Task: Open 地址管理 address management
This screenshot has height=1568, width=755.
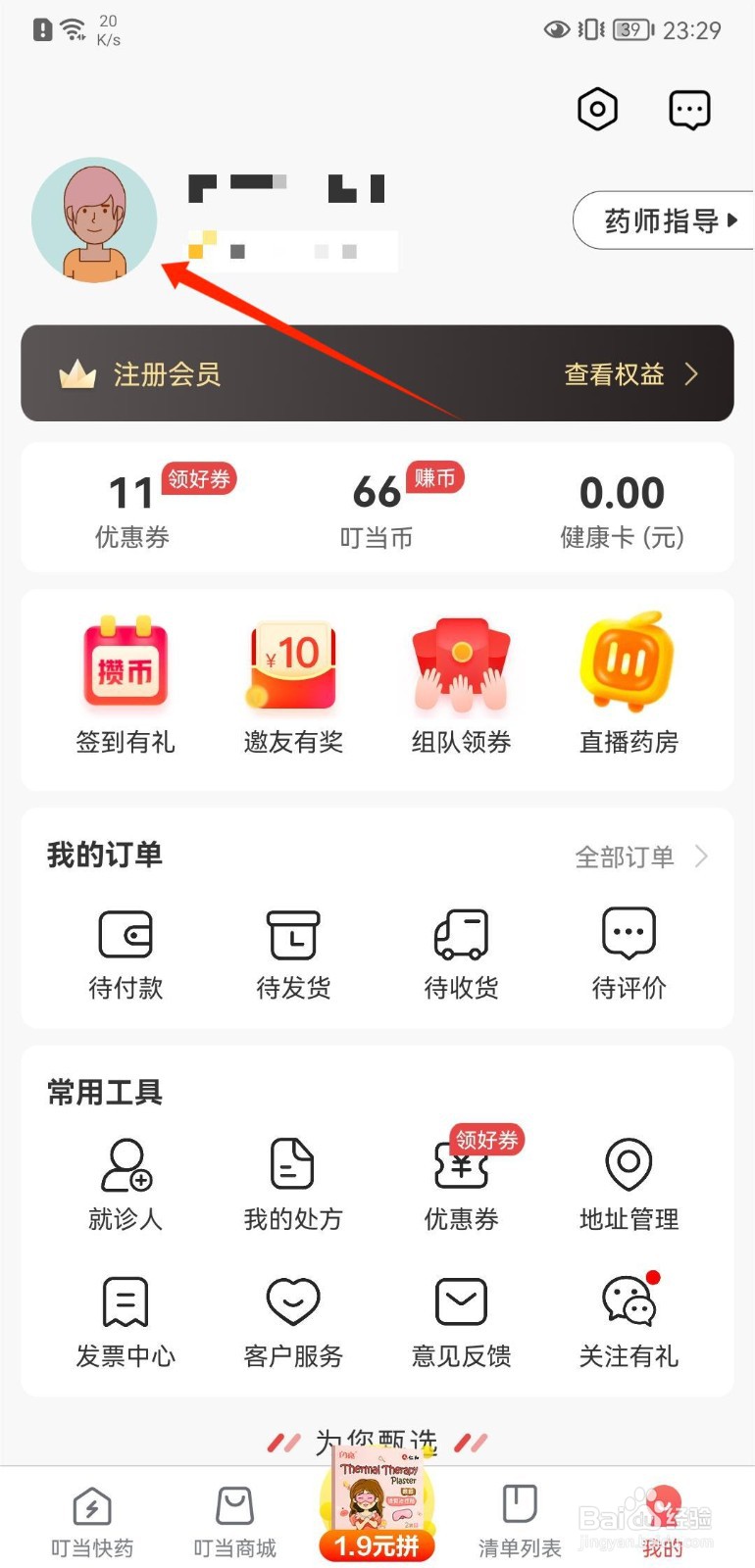Action: pyautogui.click(x=629, y=1185)
